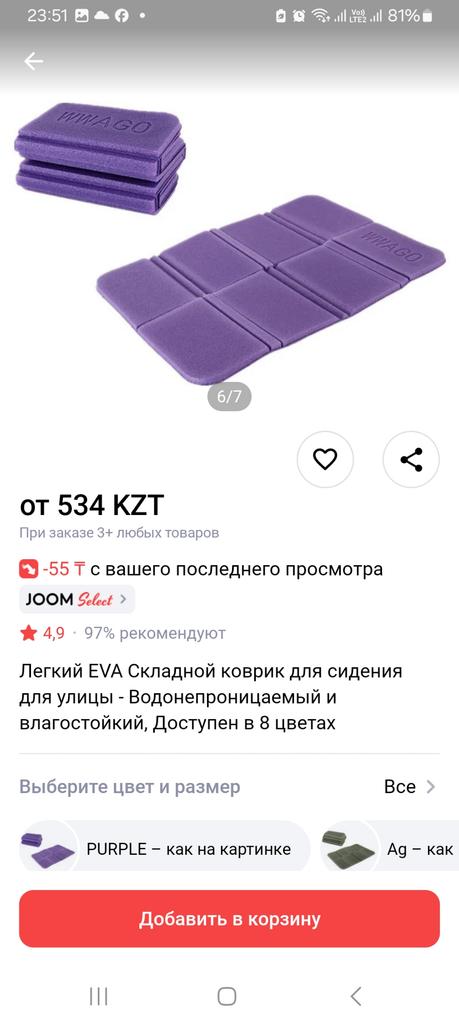The image size is (459, 1024).
Task: Tap Добавить в корзину button
Action: coord(229,919)
